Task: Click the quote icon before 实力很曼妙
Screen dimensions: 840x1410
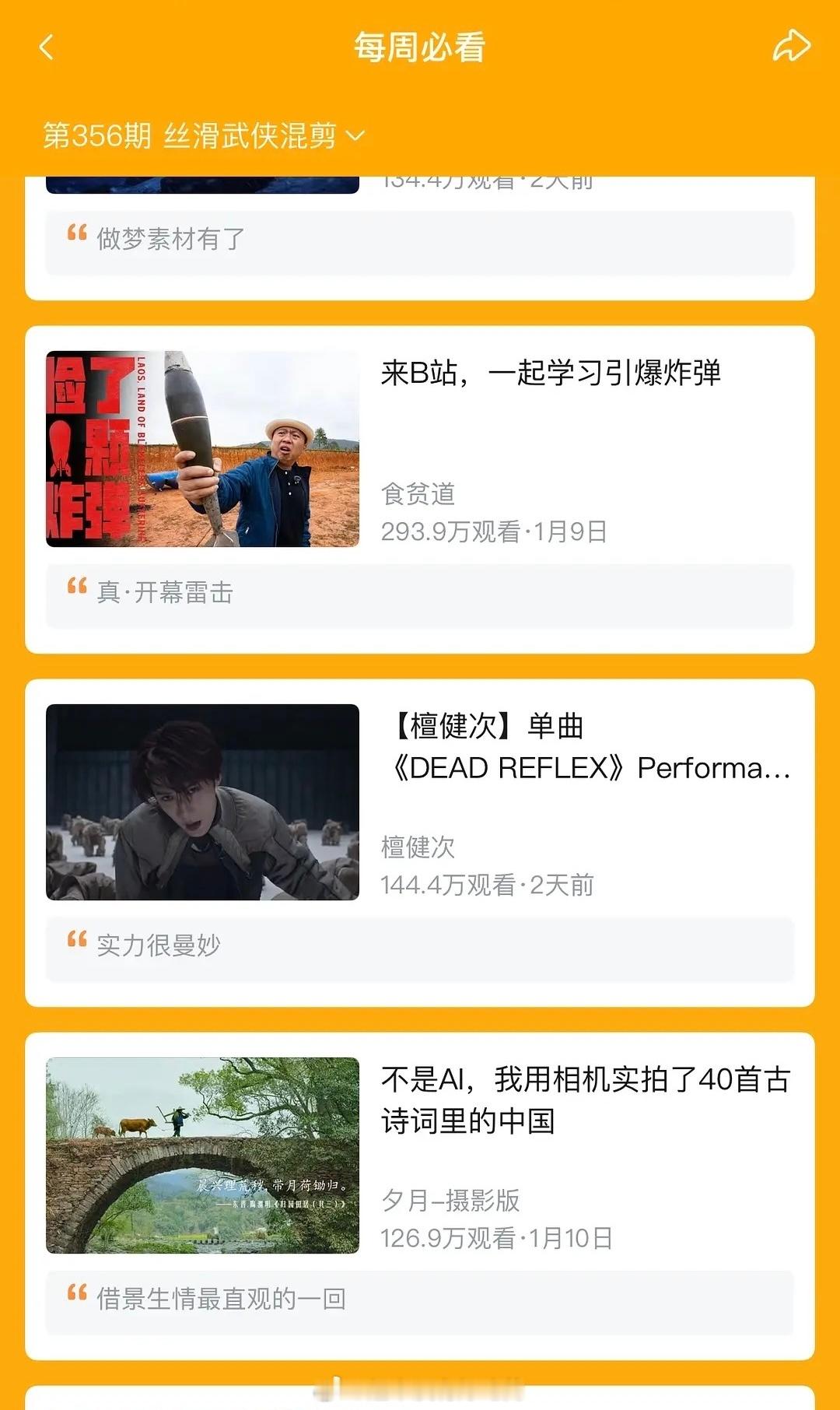Action: tap(75, 942)
